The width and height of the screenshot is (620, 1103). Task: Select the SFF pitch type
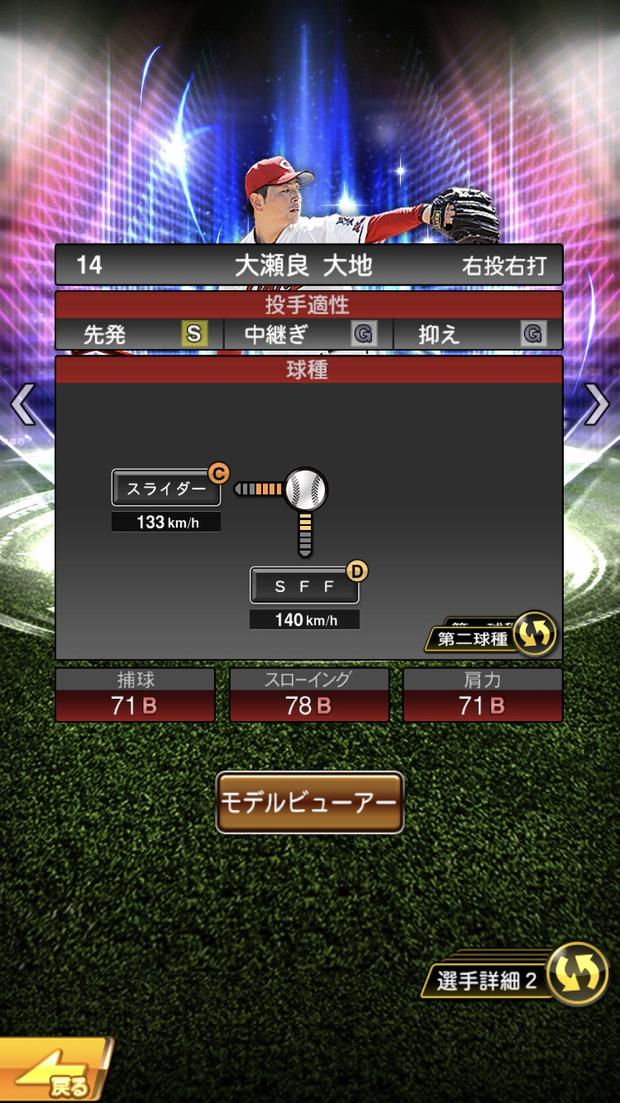click(x=304, y=586)
